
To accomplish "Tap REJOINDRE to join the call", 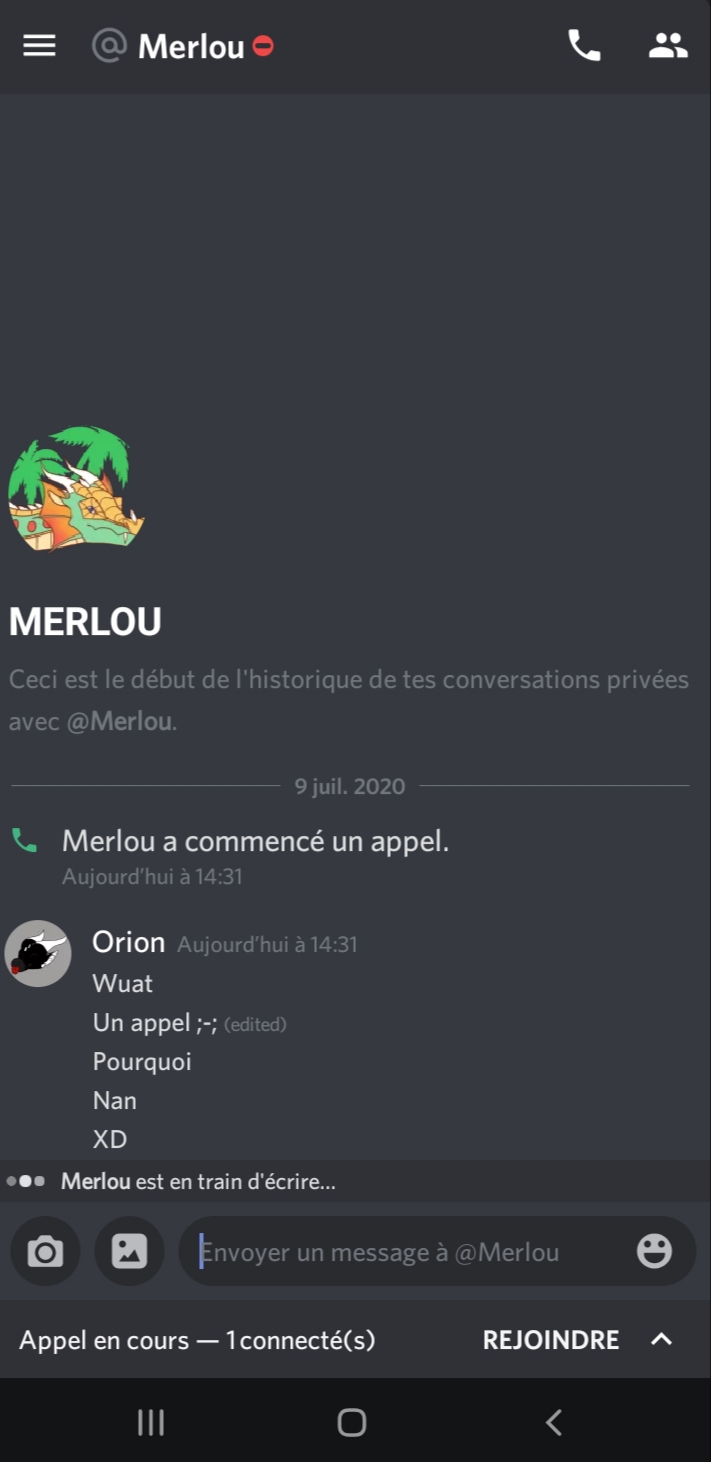I will point(551,1340).
